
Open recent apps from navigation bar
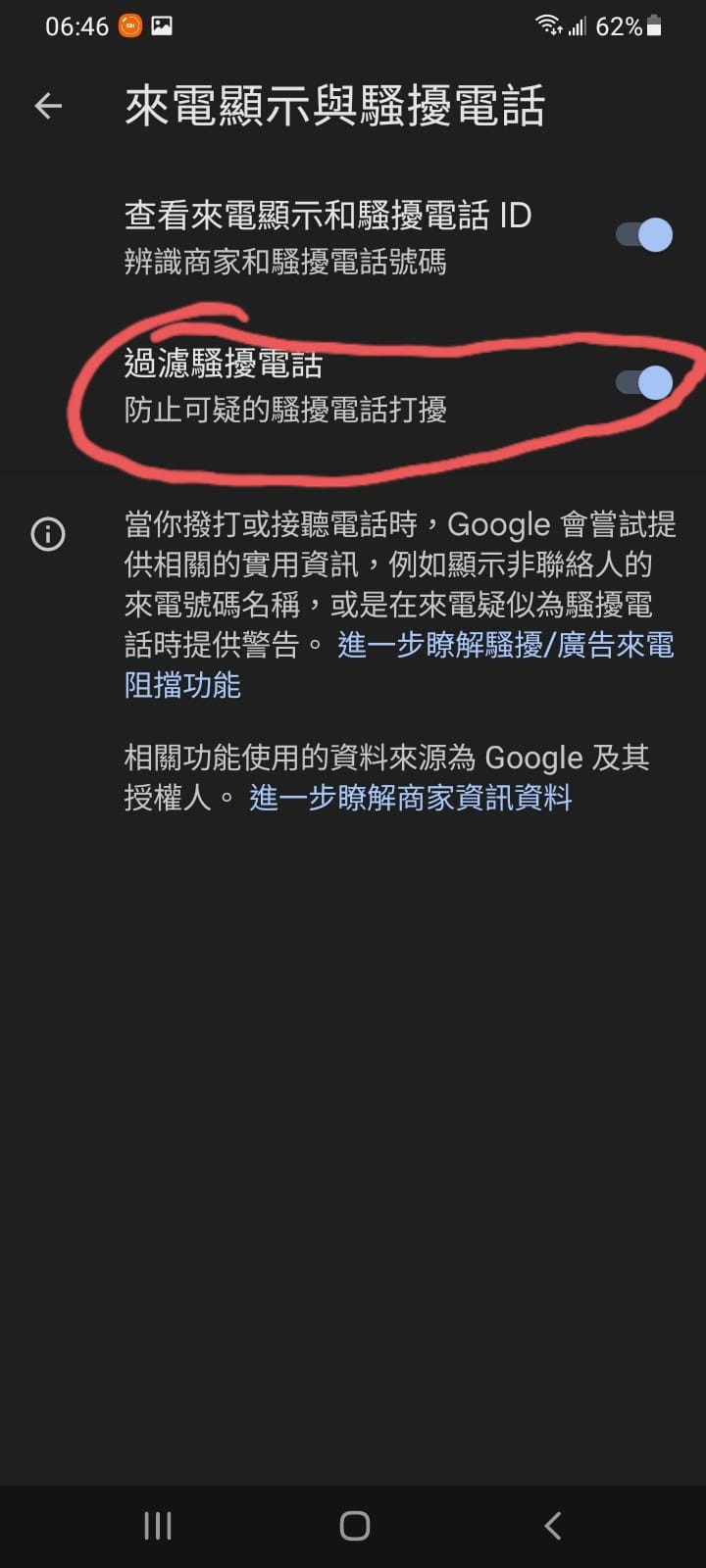tap(158, 1525)
